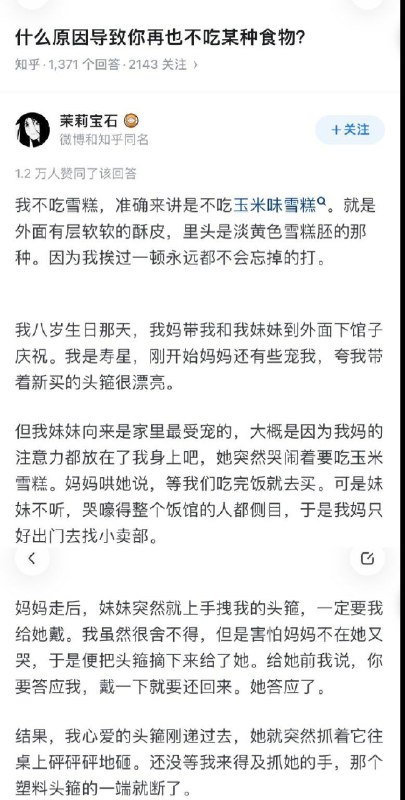Tap the write answer pencil icon
The height and width of the screenshot is (800, 405).
pos(367,558)
